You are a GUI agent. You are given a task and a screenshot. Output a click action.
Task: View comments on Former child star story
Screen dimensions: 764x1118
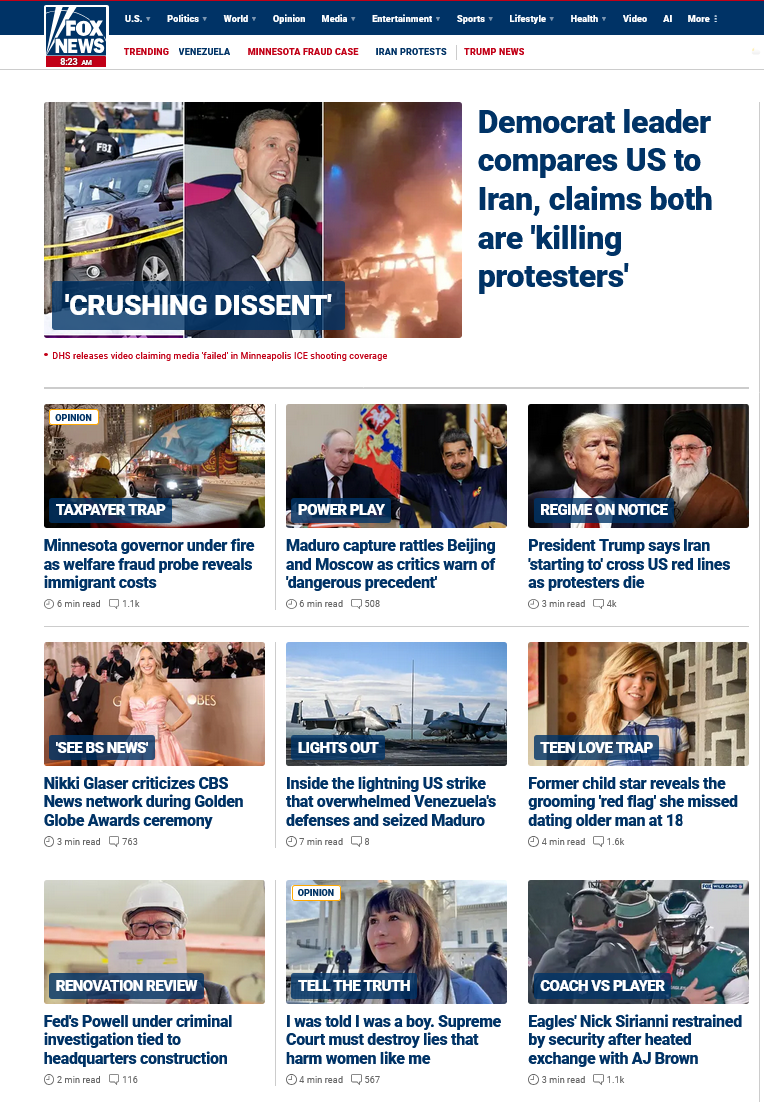609,842
